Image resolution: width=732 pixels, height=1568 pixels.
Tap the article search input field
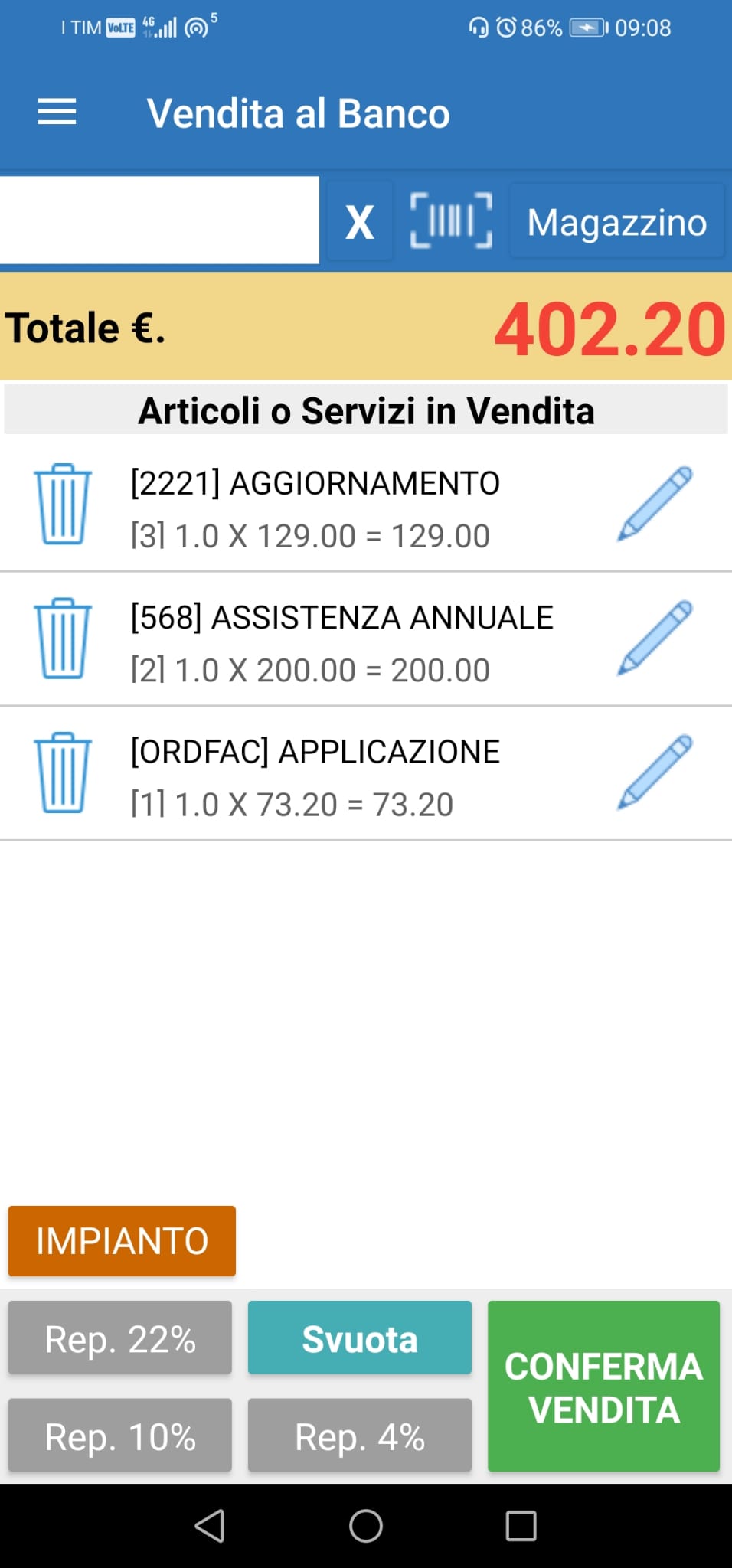tap(159, 220)
